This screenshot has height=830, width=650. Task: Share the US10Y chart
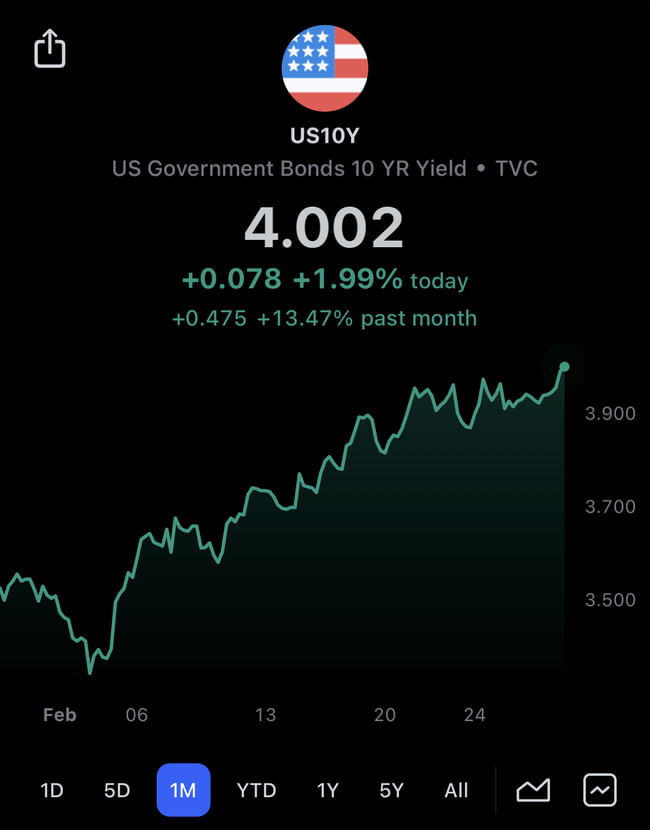coord(49,49)
